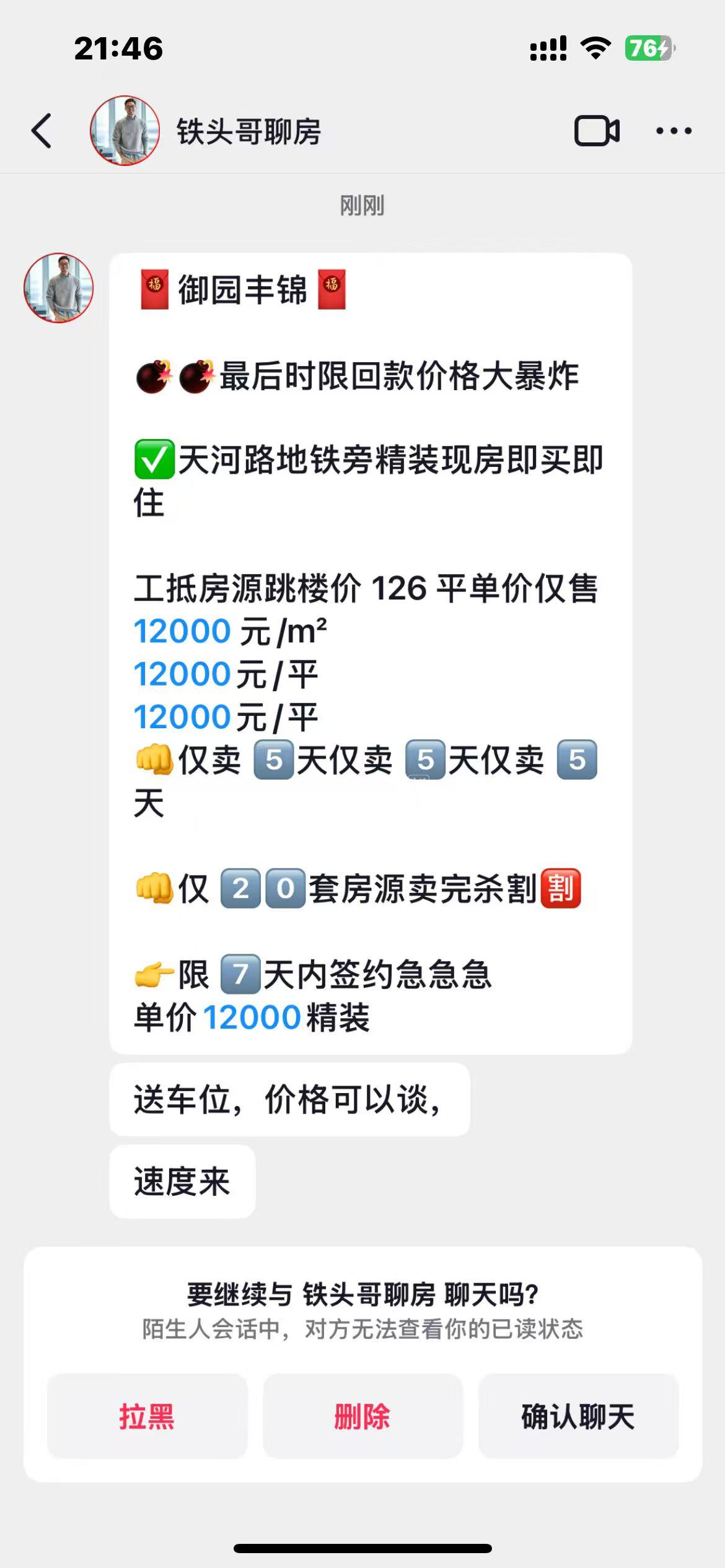The height and width of the screenshot is (1568, 725).
Task: Go back to the previous screen
Action: pos(42,131)
